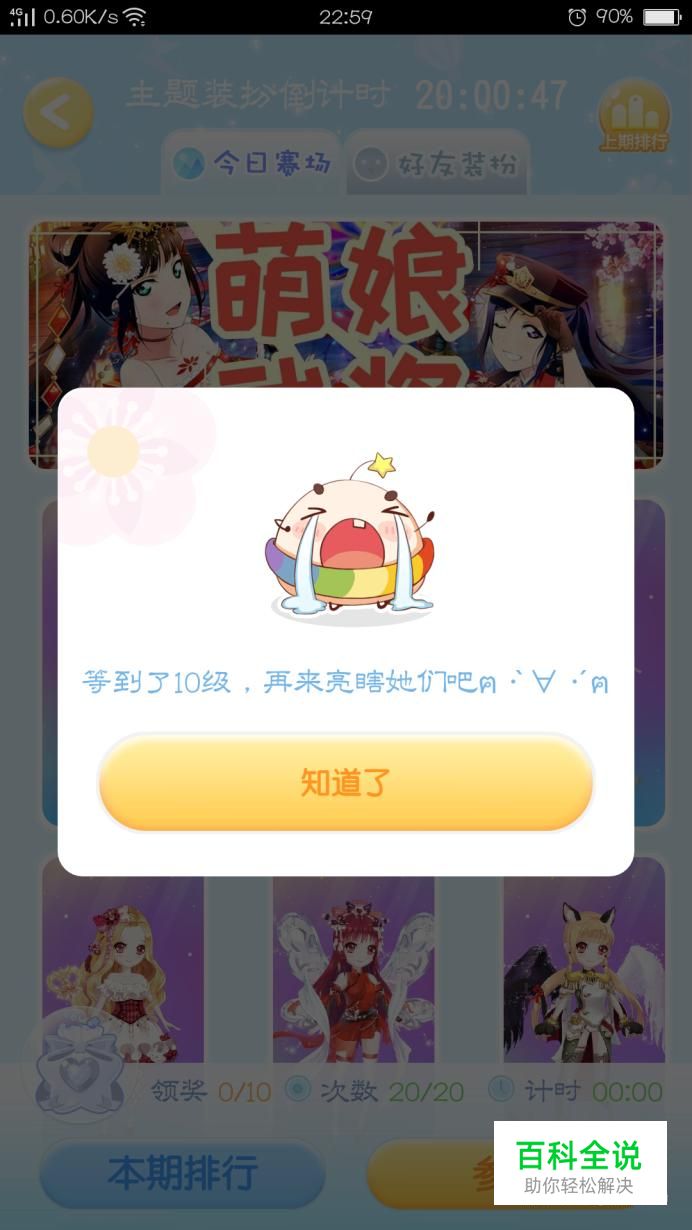Image resolution: width=692 pixels, height=1230 pixels.
Task: Dismiss the dialog with 知道了 button
Action: [x=346, y=783]
